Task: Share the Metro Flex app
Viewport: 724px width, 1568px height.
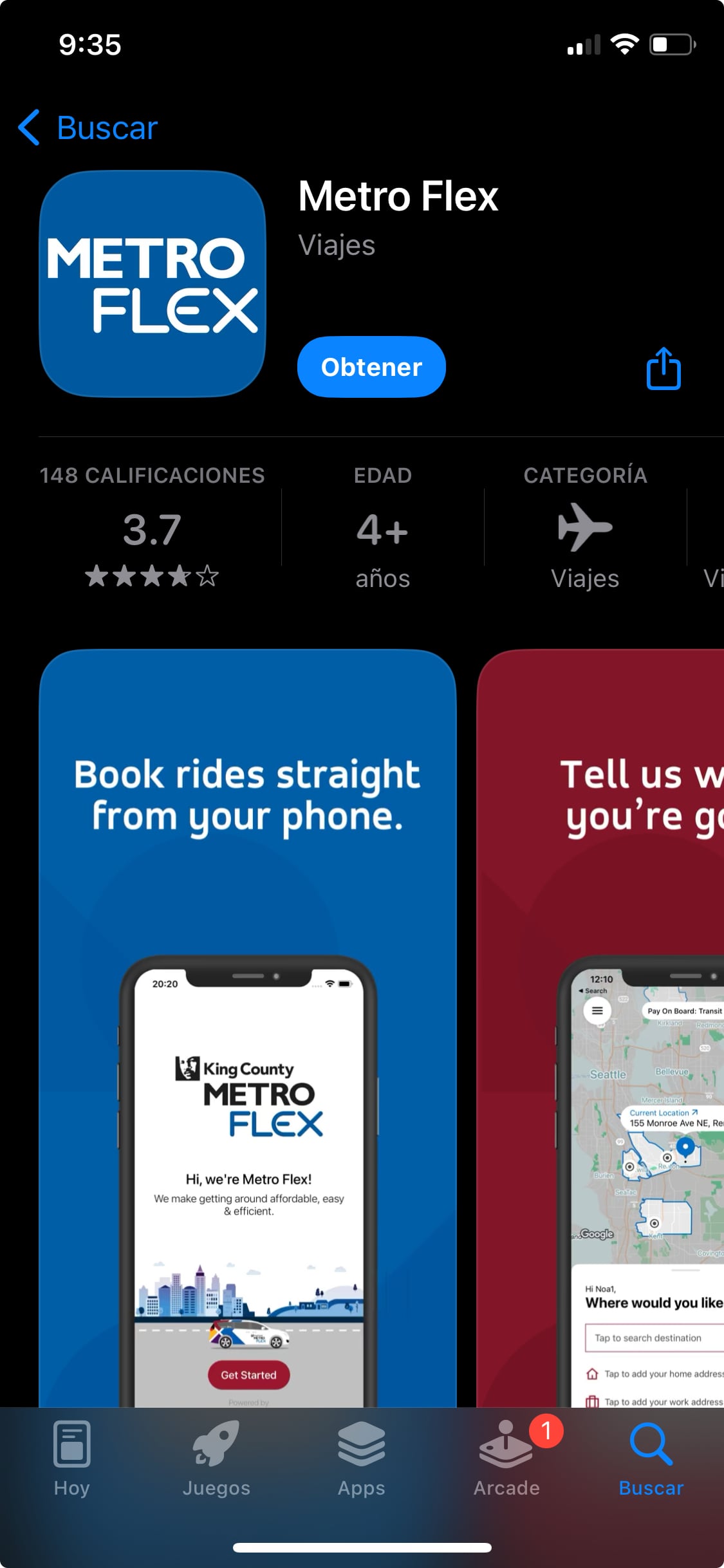Action: click(663, 369)
